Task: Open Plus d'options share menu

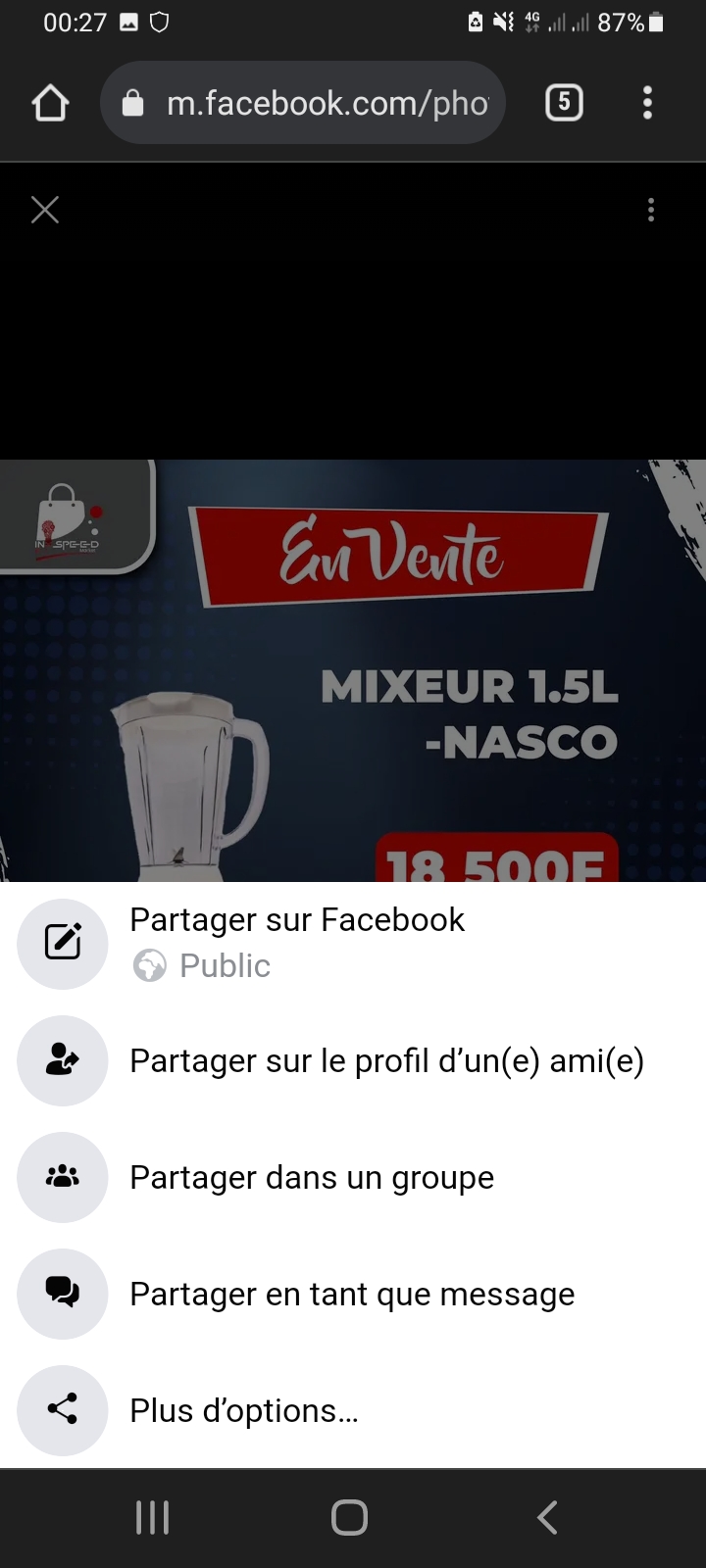Action: click(244, 1411)
